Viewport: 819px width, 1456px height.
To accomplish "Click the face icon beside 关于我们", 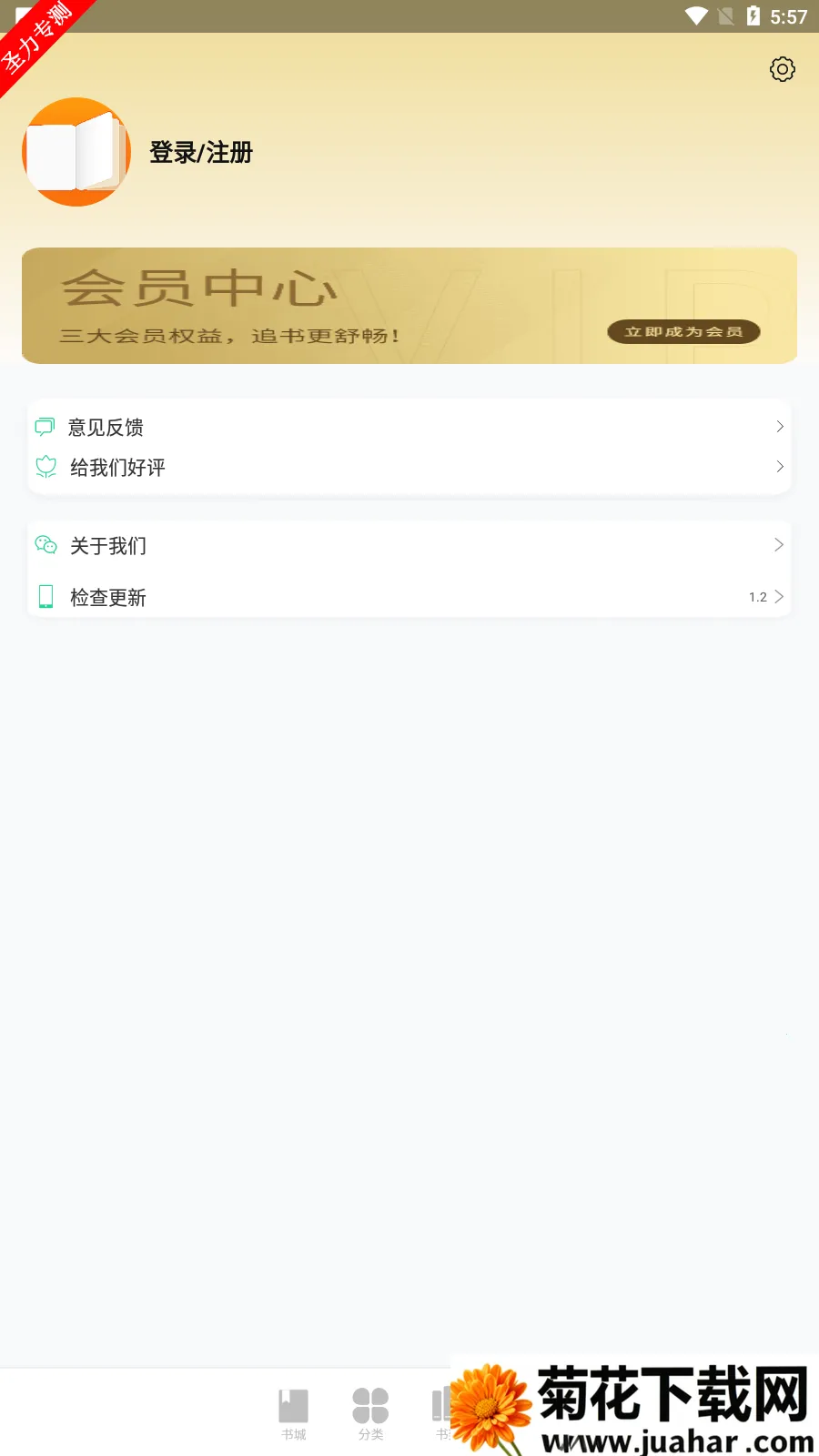I will tap(45, 544).
